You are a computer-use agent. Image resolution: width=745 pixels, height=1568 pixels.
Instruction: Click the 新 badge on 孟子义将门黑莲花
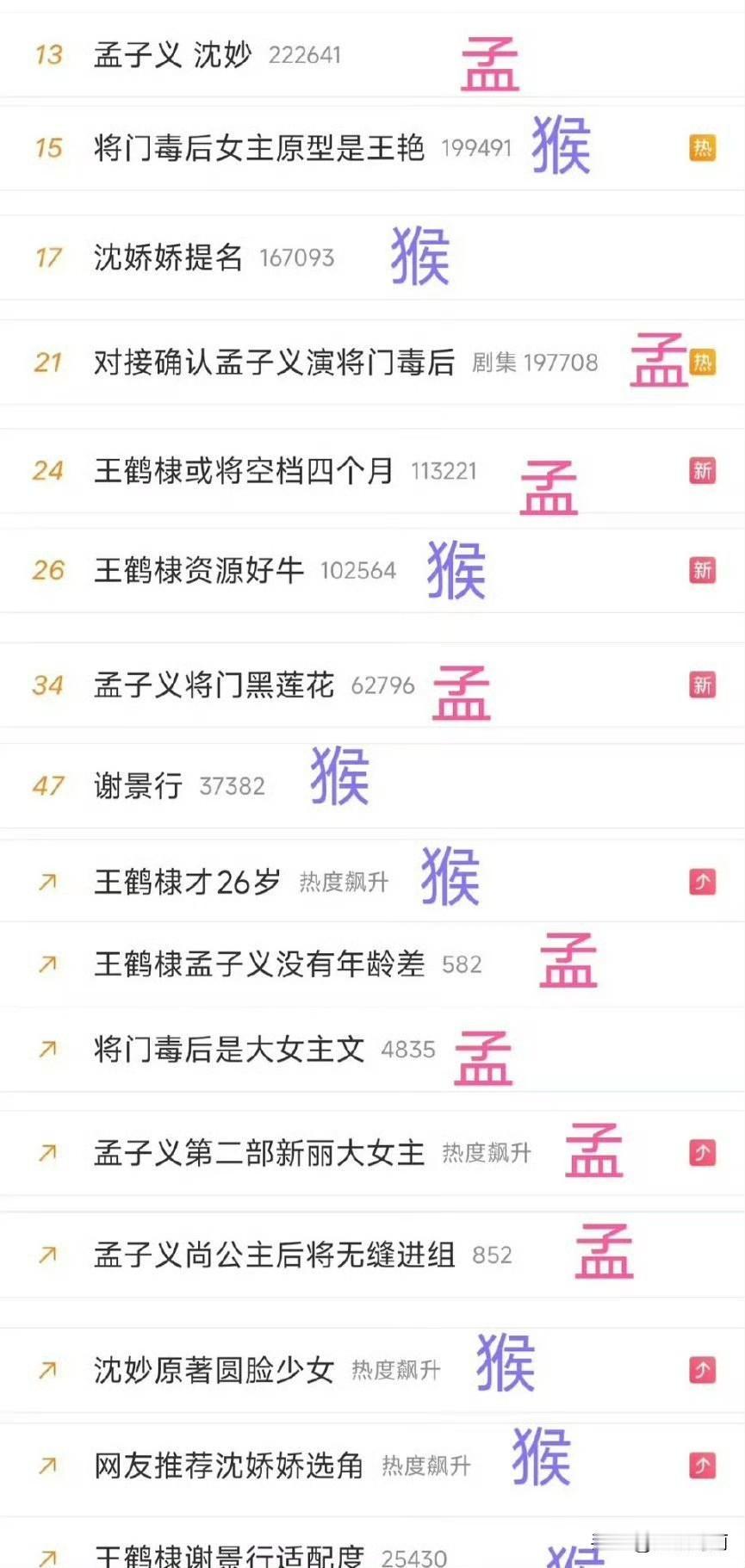coord(700,686)
